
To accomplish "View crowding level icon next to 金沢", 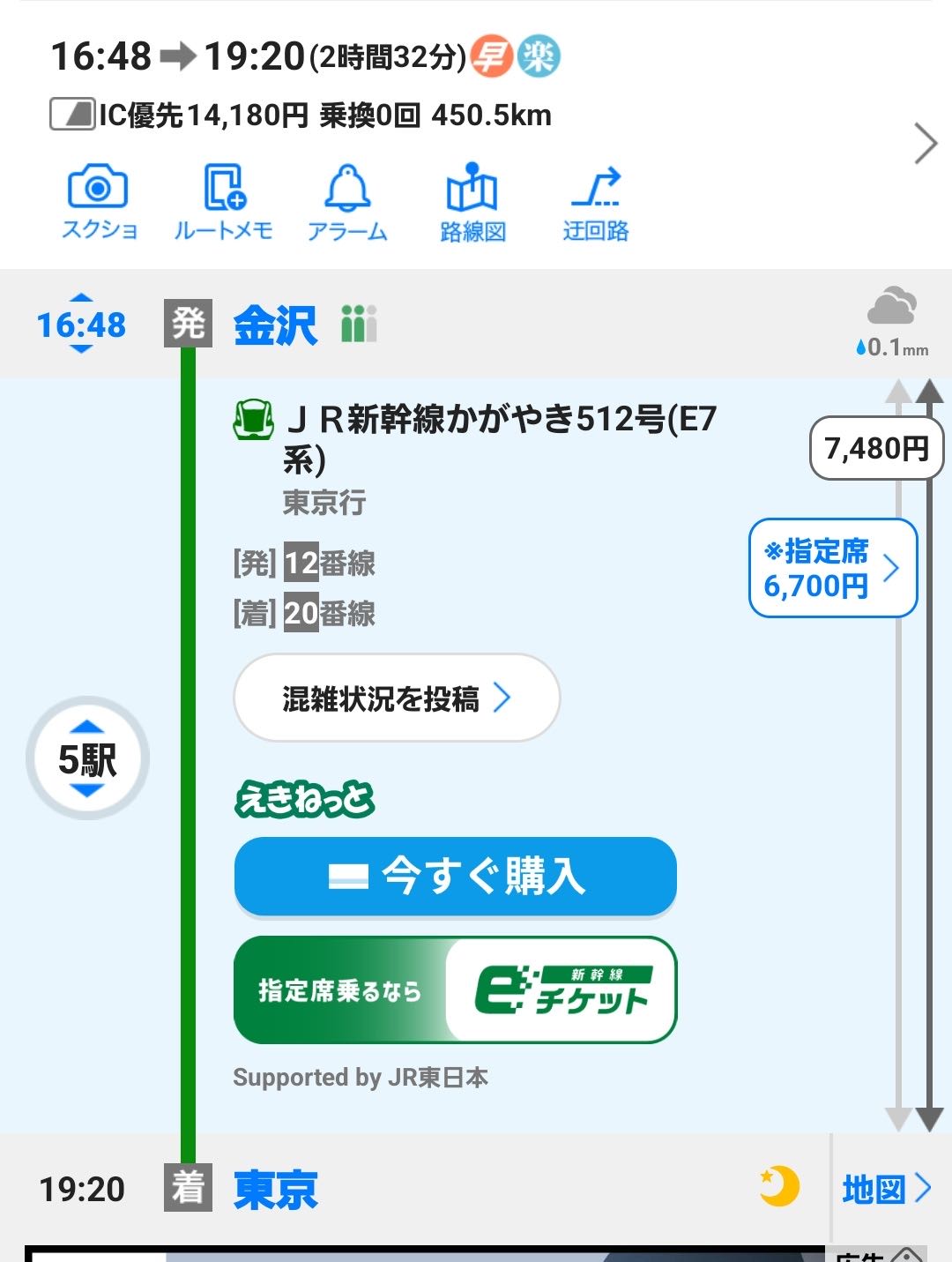I will point(359,324).
